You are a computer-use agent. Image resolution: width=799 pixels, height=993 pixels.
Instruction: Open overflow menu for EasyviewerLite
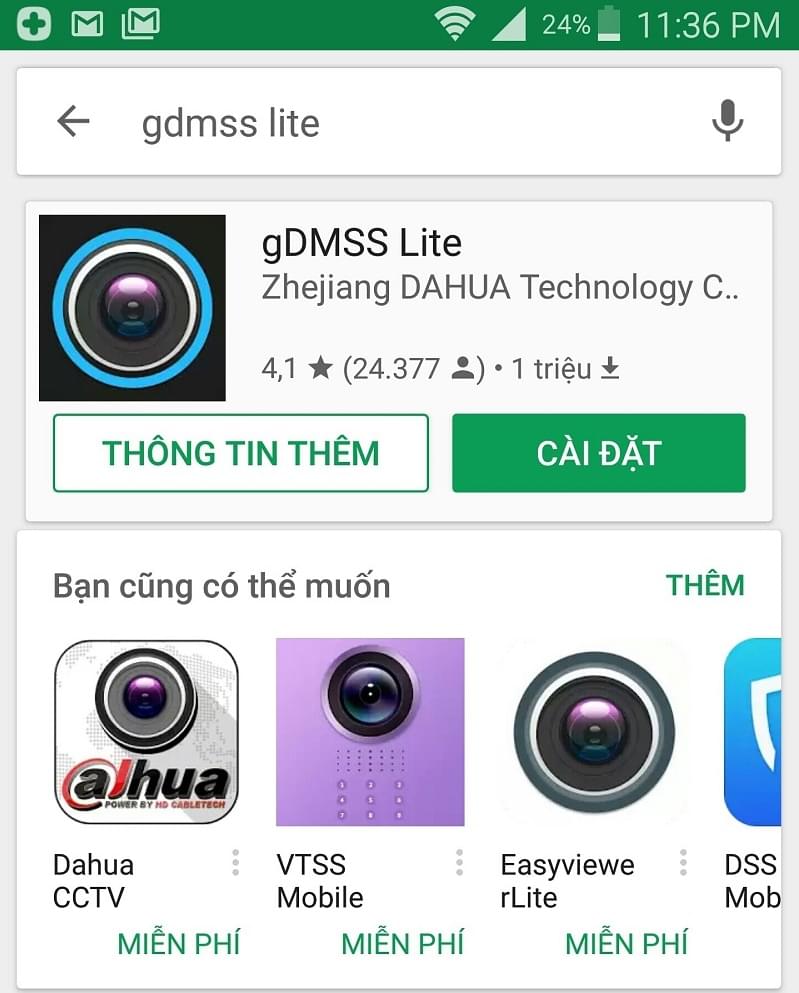(684, 862)
